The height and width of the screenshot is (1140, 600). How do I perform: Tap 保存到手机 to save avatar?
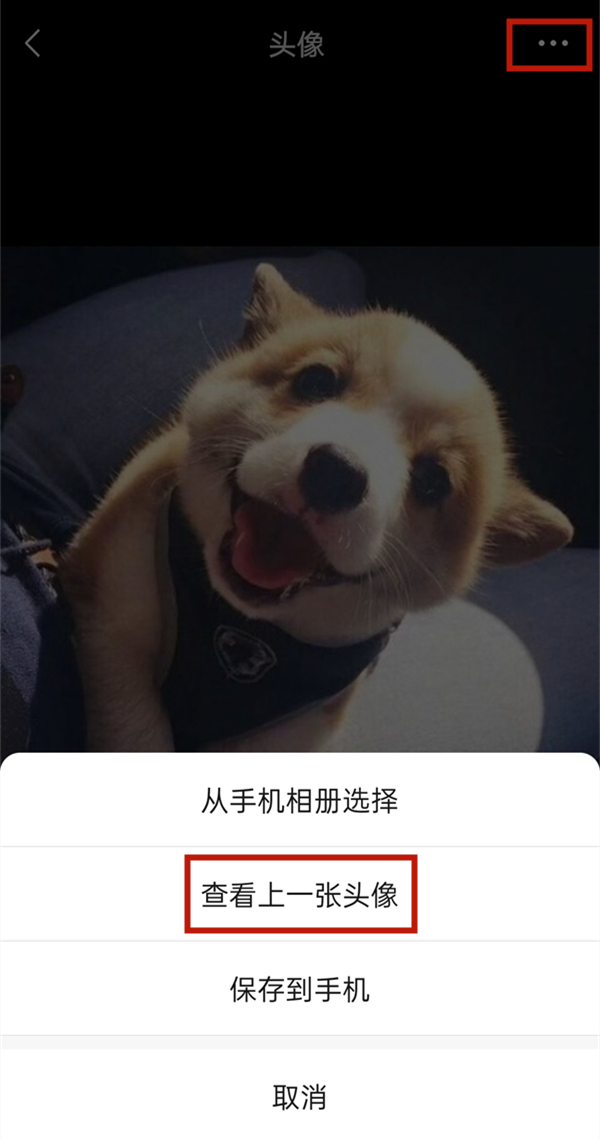[x=300, y=990]
